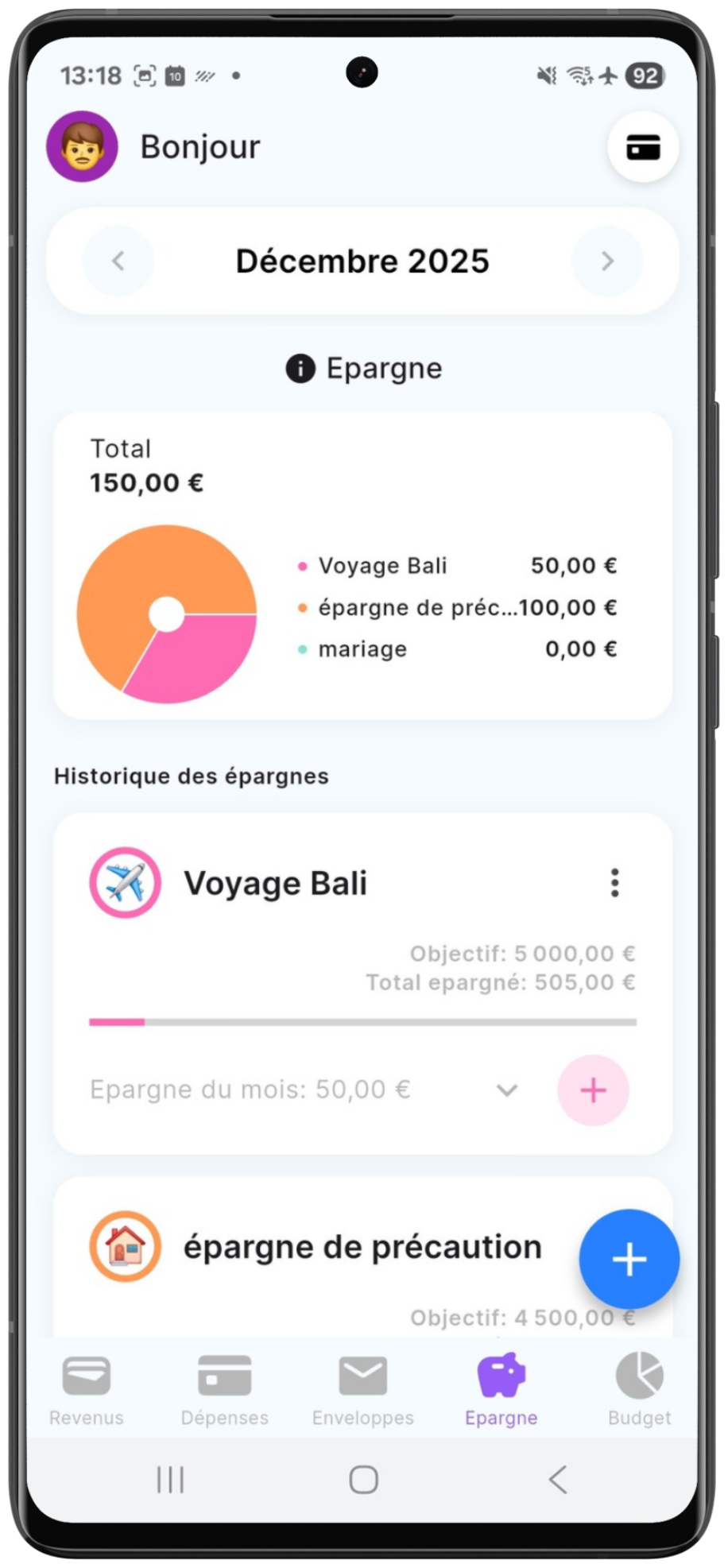This screenshot has width=728, height=1568.
Task: Show info about Epargne
Action: point(300,369)
